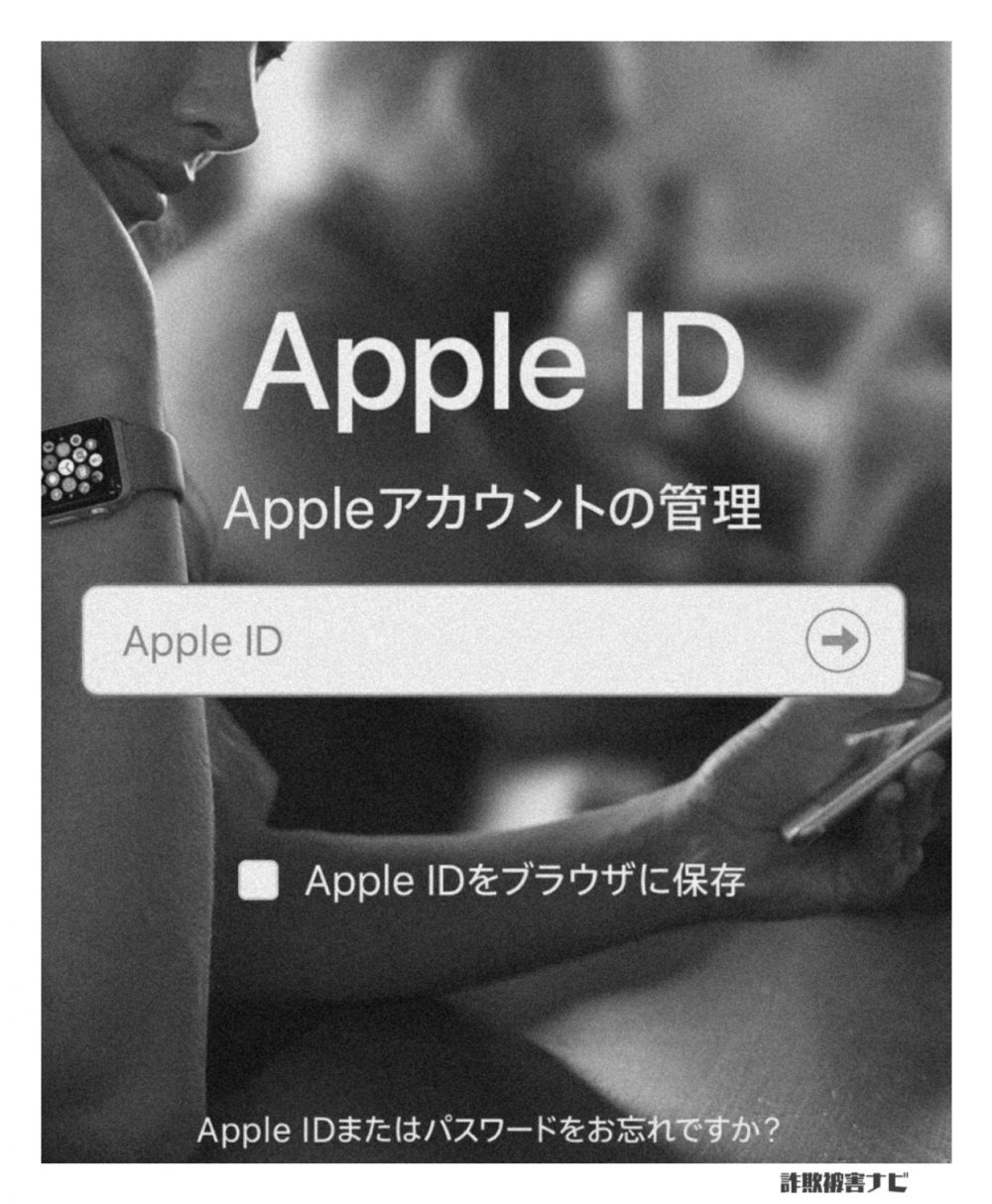Open the Apple IDまたはパスワードをお忘れですか? link

(491, 1130)
